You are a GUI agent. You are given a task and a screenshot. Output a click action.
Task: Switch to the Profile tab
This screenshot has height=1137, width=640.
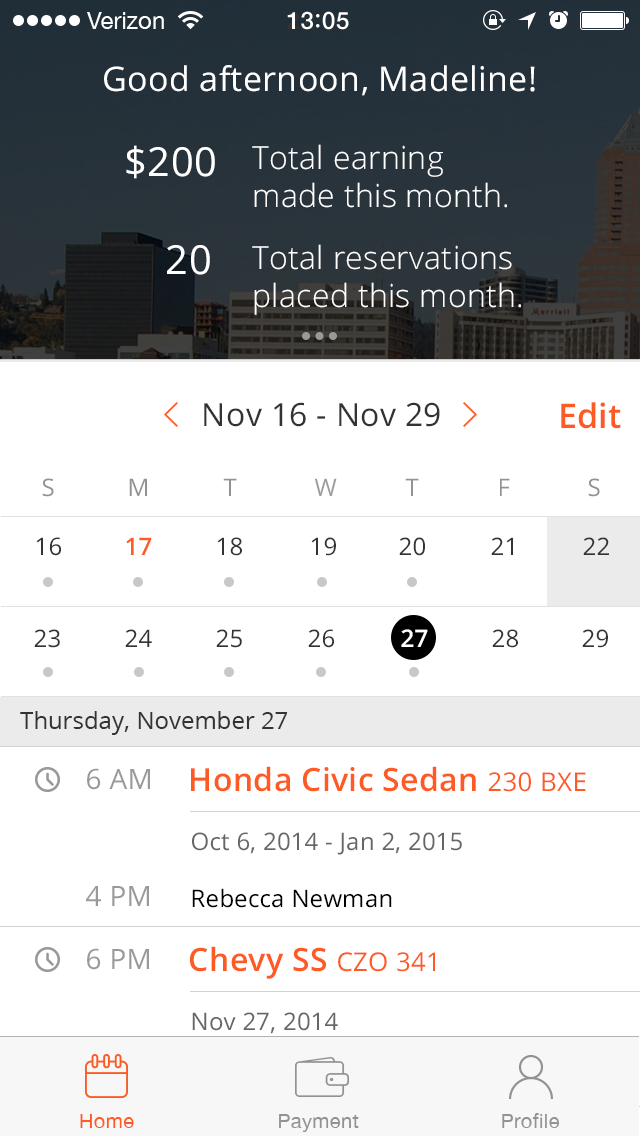[530, 1093]
